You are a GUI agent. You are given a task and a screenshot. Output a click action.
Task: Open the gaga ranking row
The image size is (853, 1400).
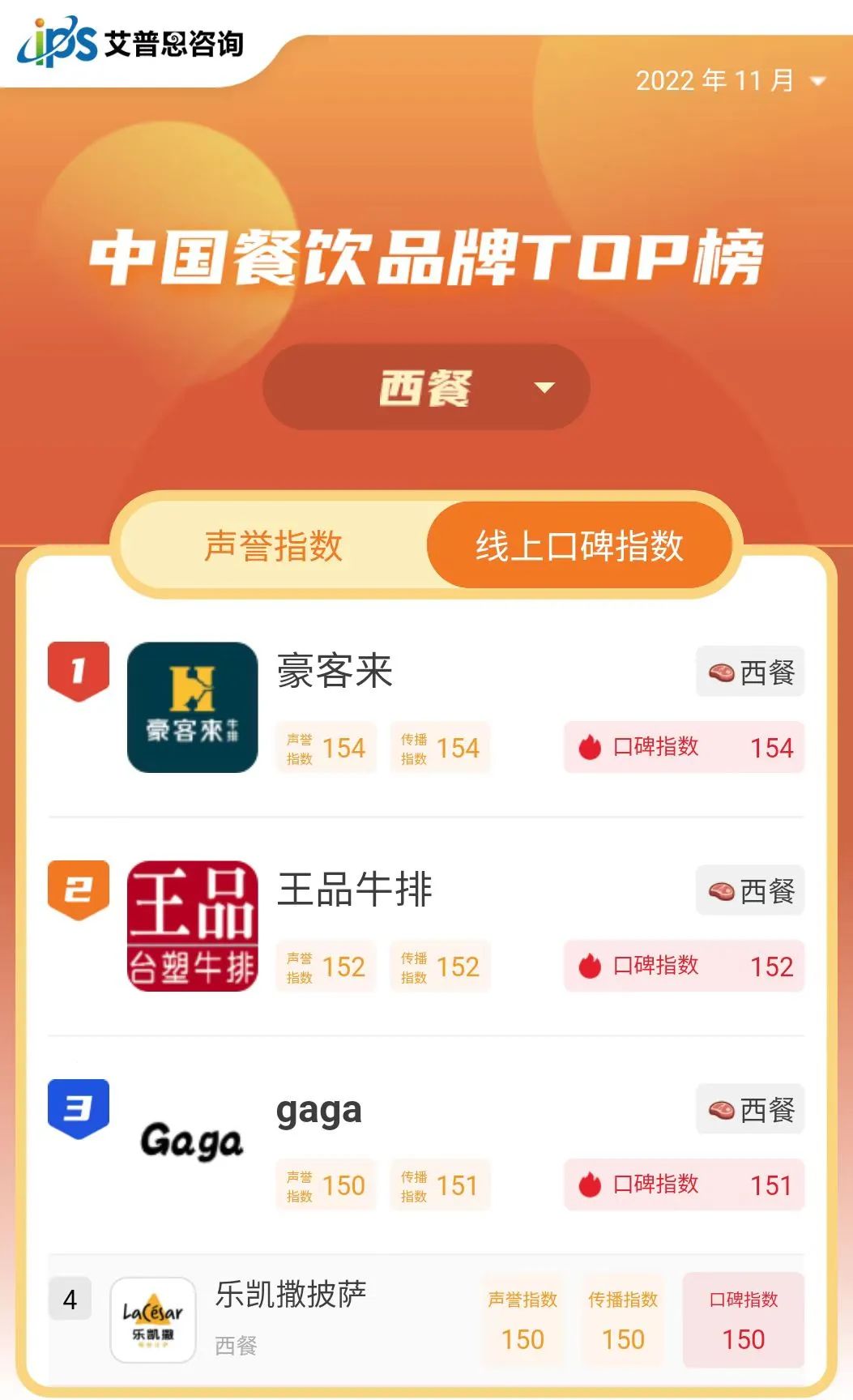tap(318, 1110)
